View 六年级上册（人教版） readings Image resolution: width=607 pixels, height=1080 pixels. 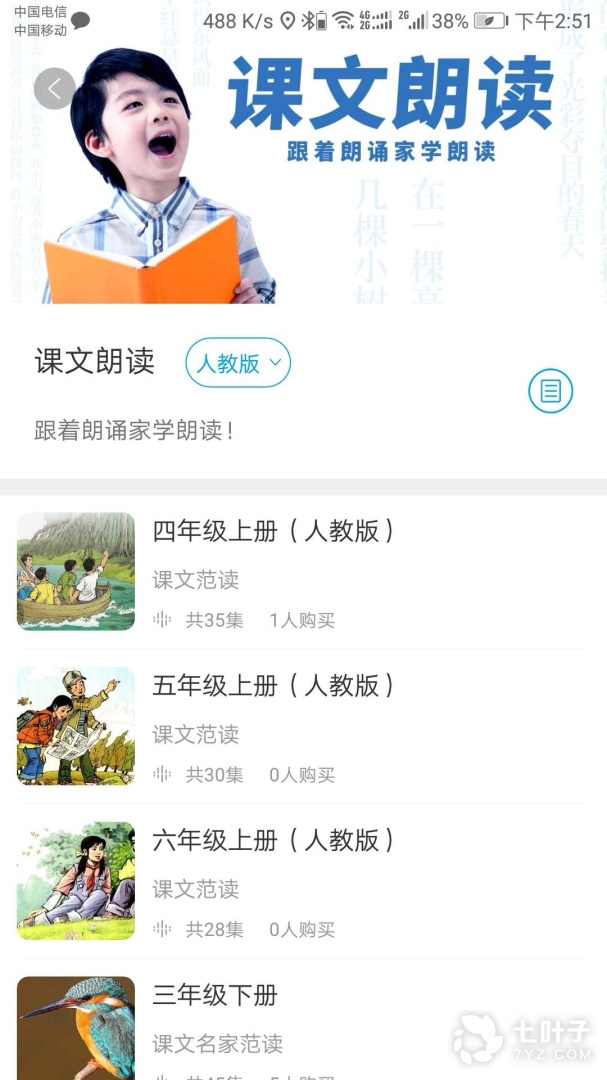[x=272, y=842]
